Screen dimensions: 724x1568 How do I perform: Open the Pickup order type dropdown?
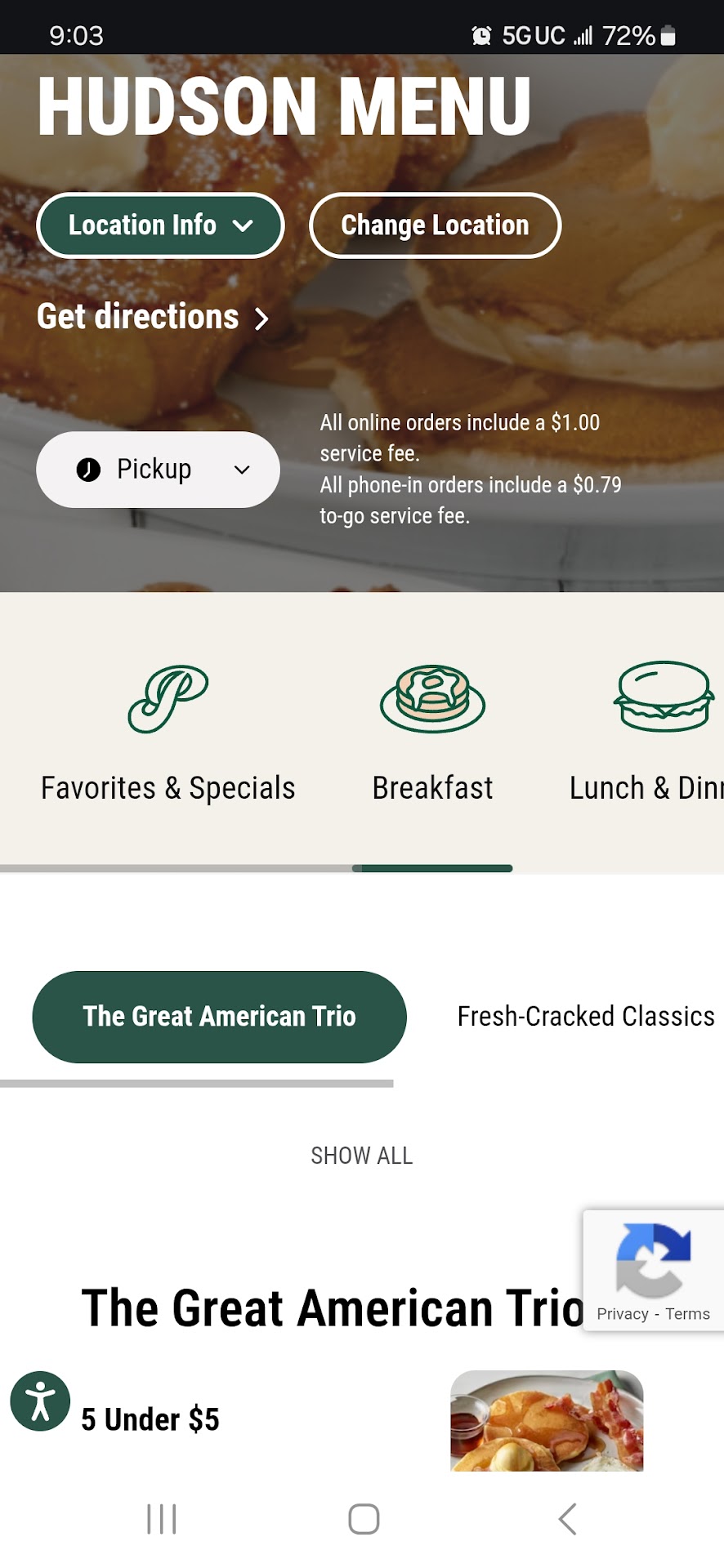point(158,470)
